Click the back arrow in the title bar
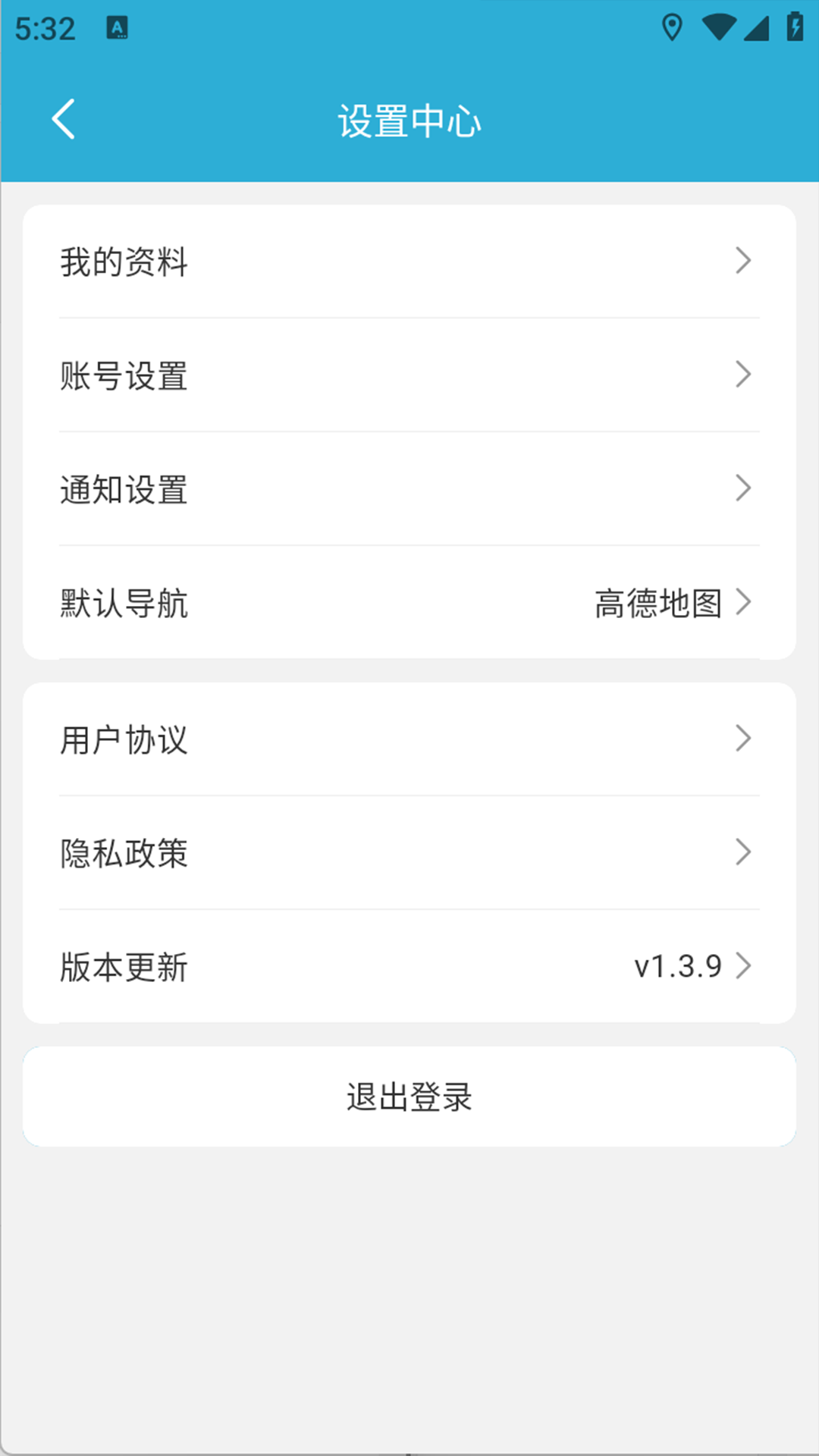Viewport: 819px width, 1456px height. (x=64, y=119)
